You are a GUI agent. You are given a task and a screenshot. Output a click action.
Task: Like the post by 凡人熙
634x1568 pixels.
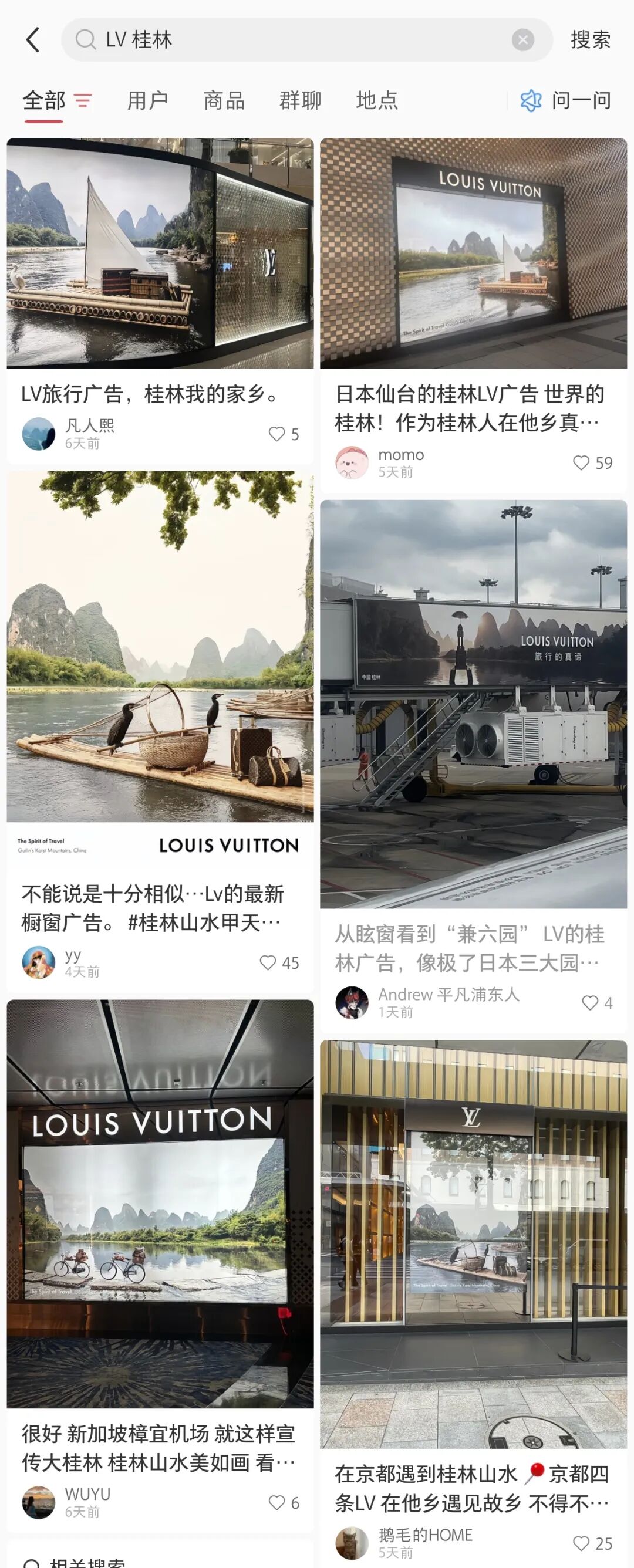pyautogui.click(x=277, y=434)
